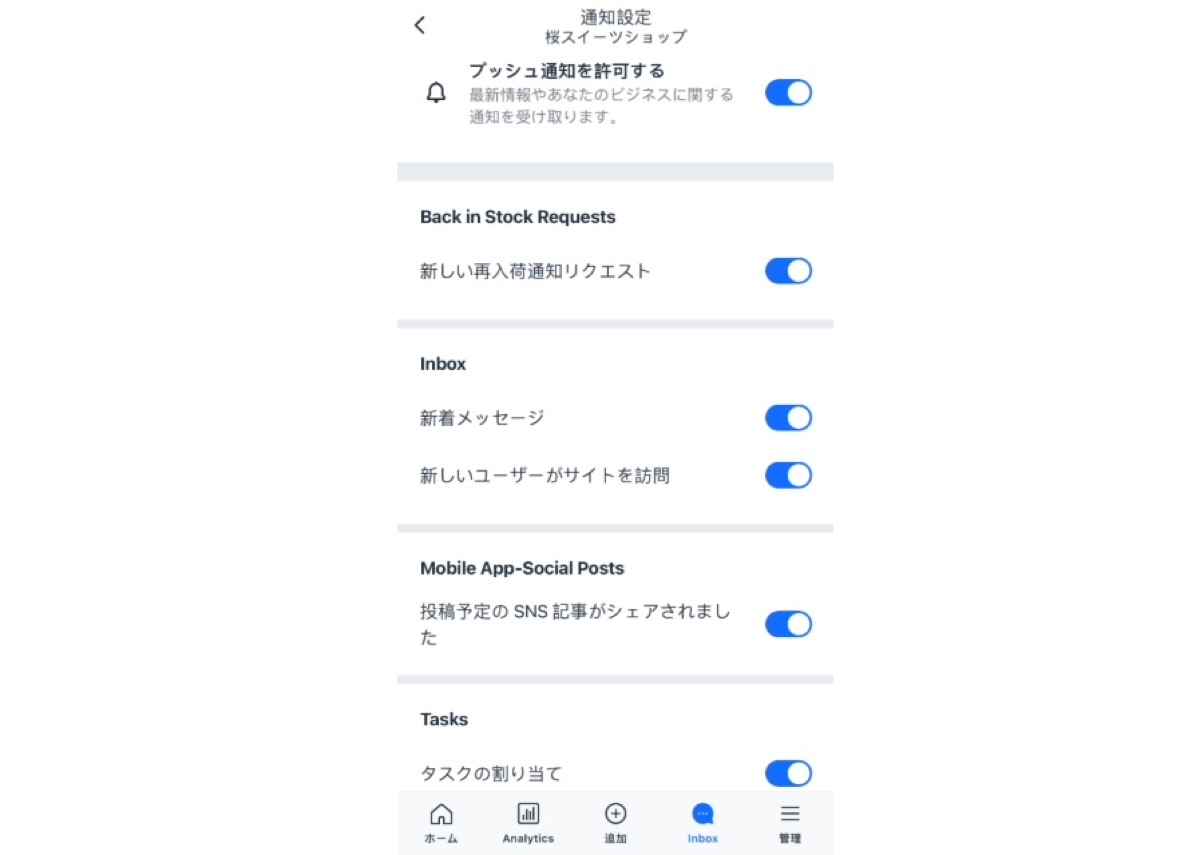Open the ホーム tab
This screenshot has height=855, width=1200.
pos(441,823)
